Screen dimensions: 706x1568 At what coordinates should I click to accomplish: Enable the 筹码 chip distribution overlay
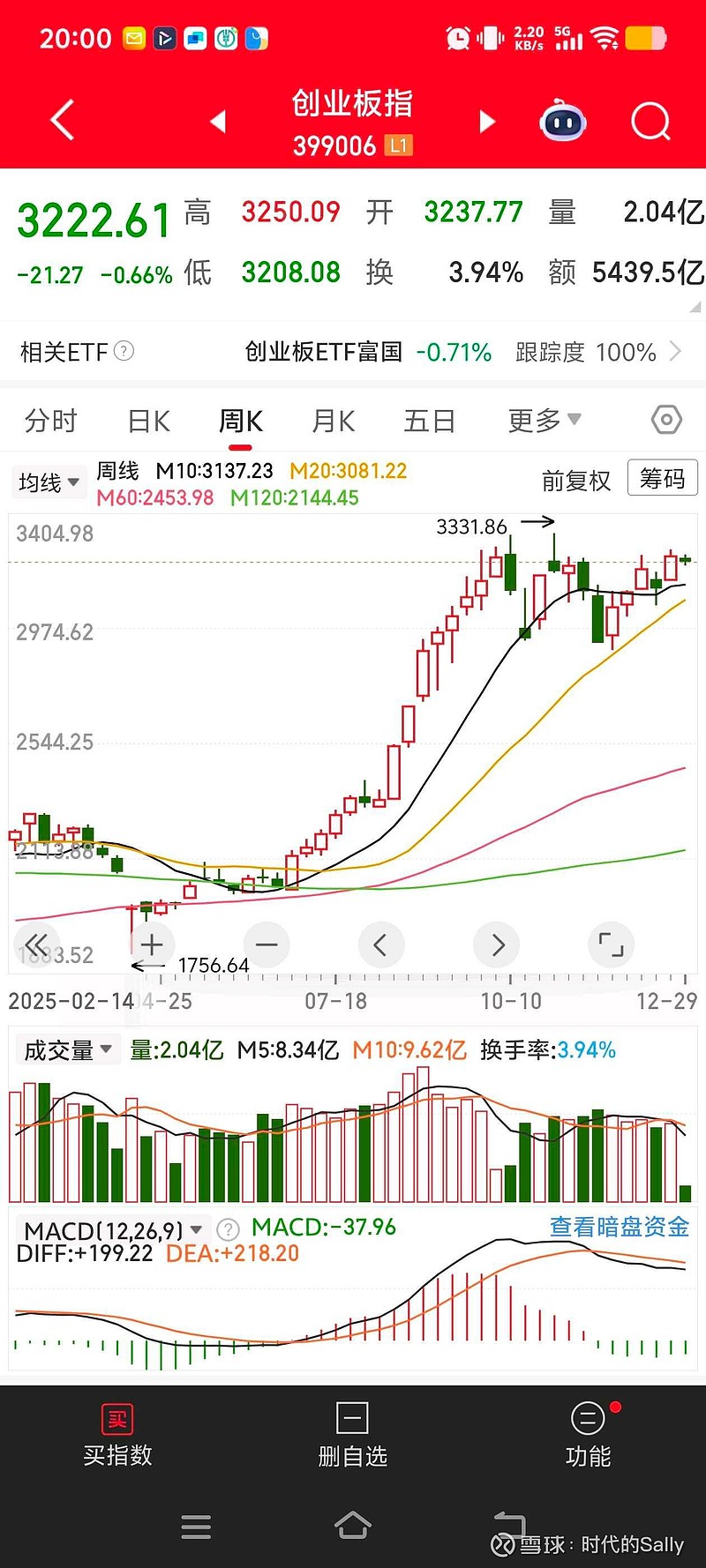coord(662,479)
